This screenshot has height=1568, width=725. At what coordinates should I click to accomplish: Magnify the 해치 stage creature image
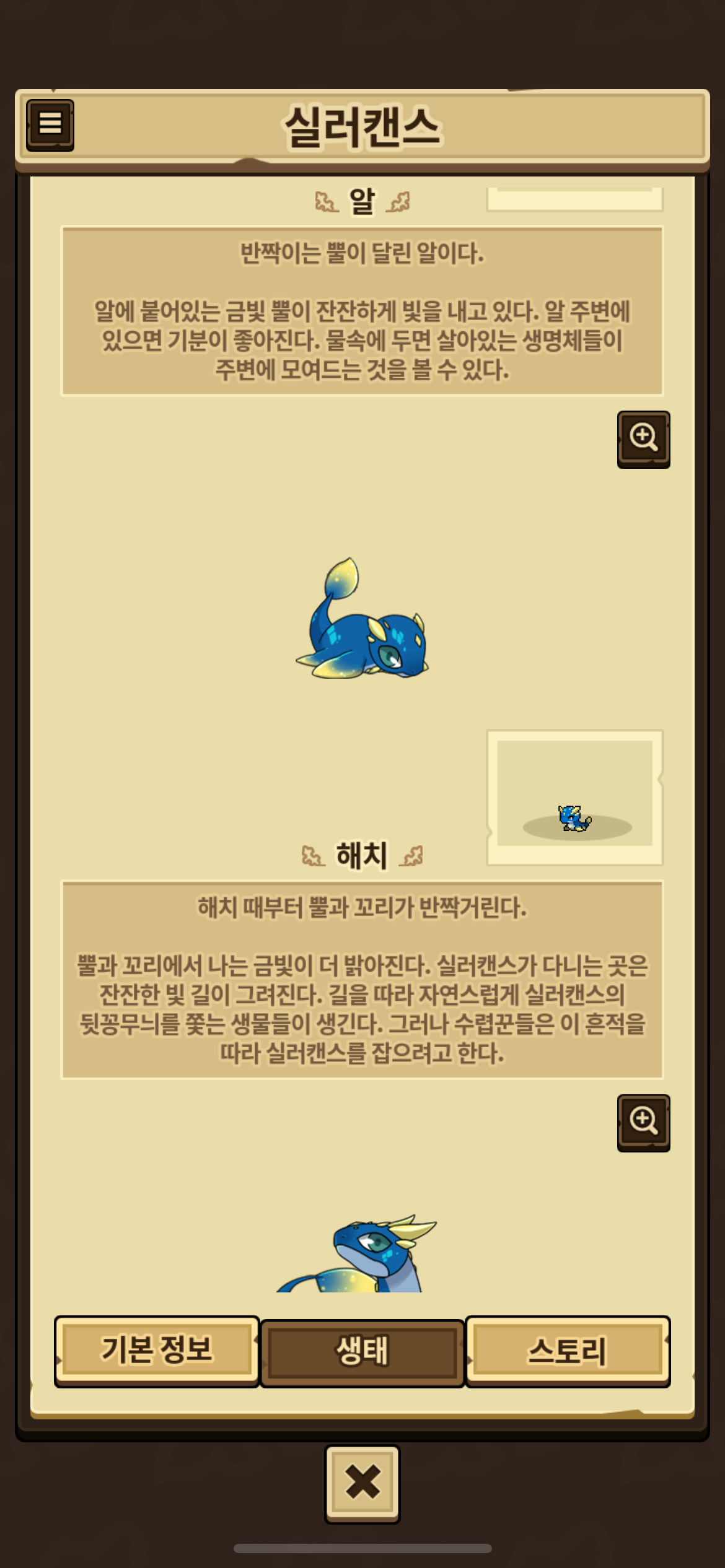click(643, 1122)
